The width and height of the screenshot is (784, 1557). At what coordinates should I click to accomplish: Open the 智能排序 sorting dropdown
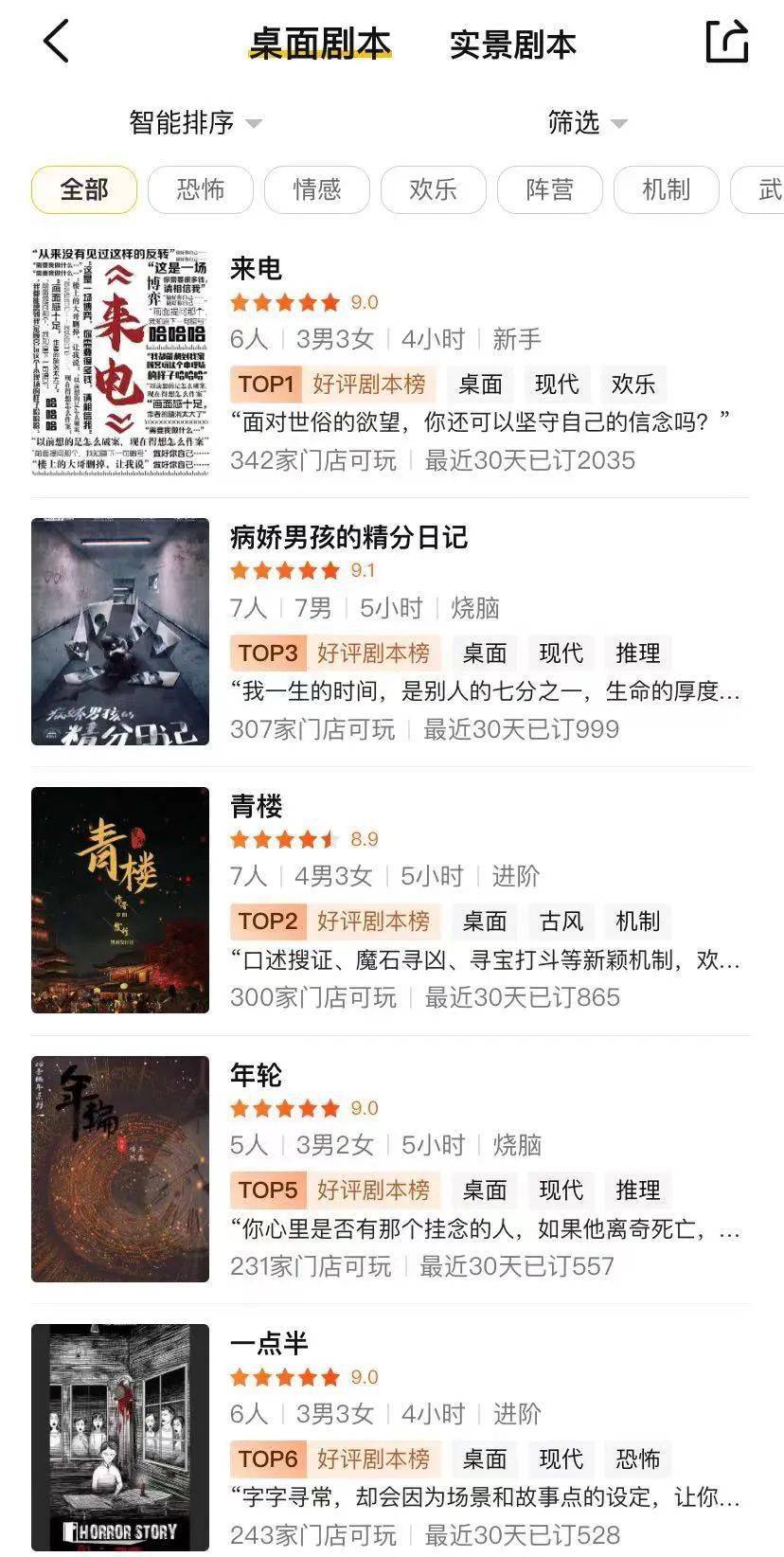[195, 123]
